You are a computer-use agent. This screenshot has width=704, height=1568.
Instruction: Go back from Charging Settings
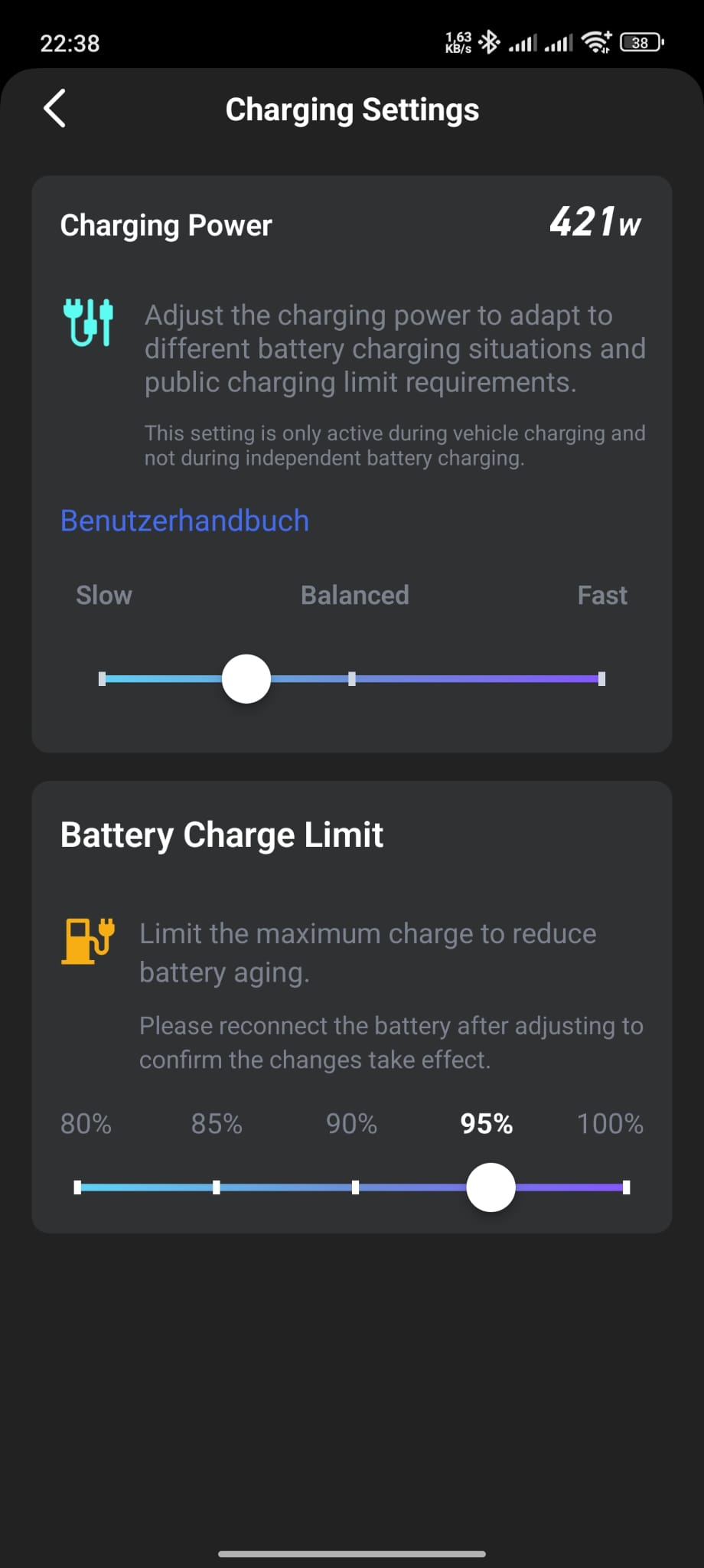coord(55,109)
